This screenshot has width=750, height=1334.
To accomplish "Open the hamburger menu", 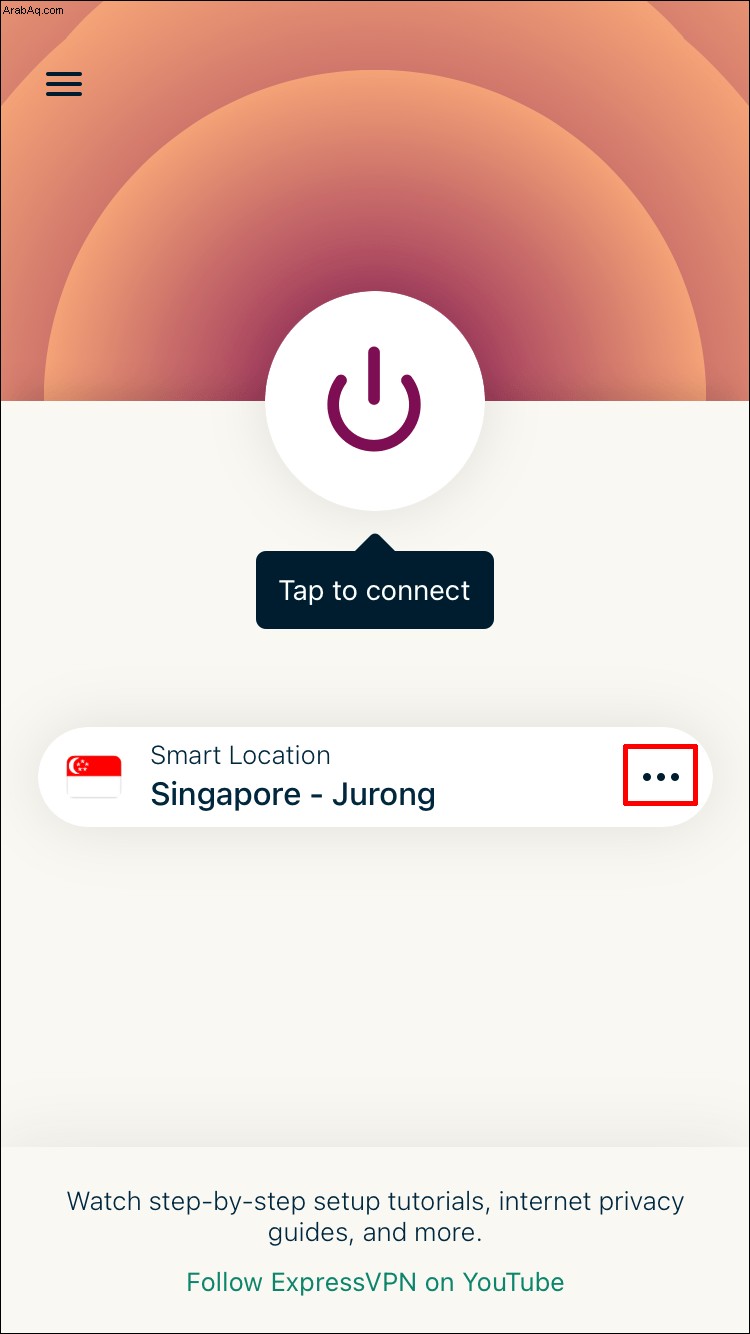I will (x=64, y=85).
